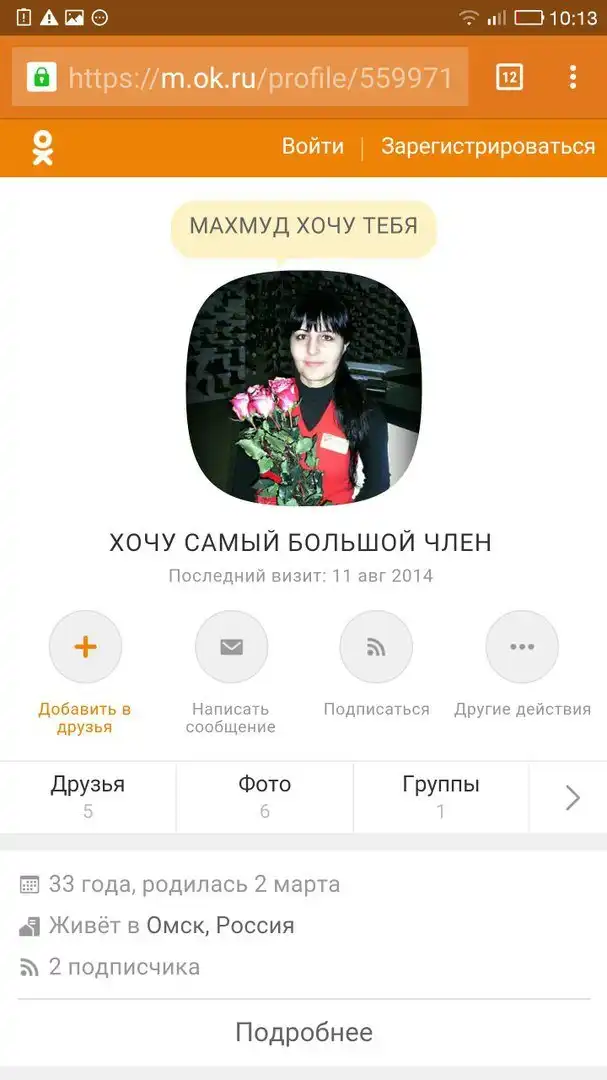Screen dimensions: 607x1080
Task: Tap Подписаться to follow the profile
Action: click(376, 648)
